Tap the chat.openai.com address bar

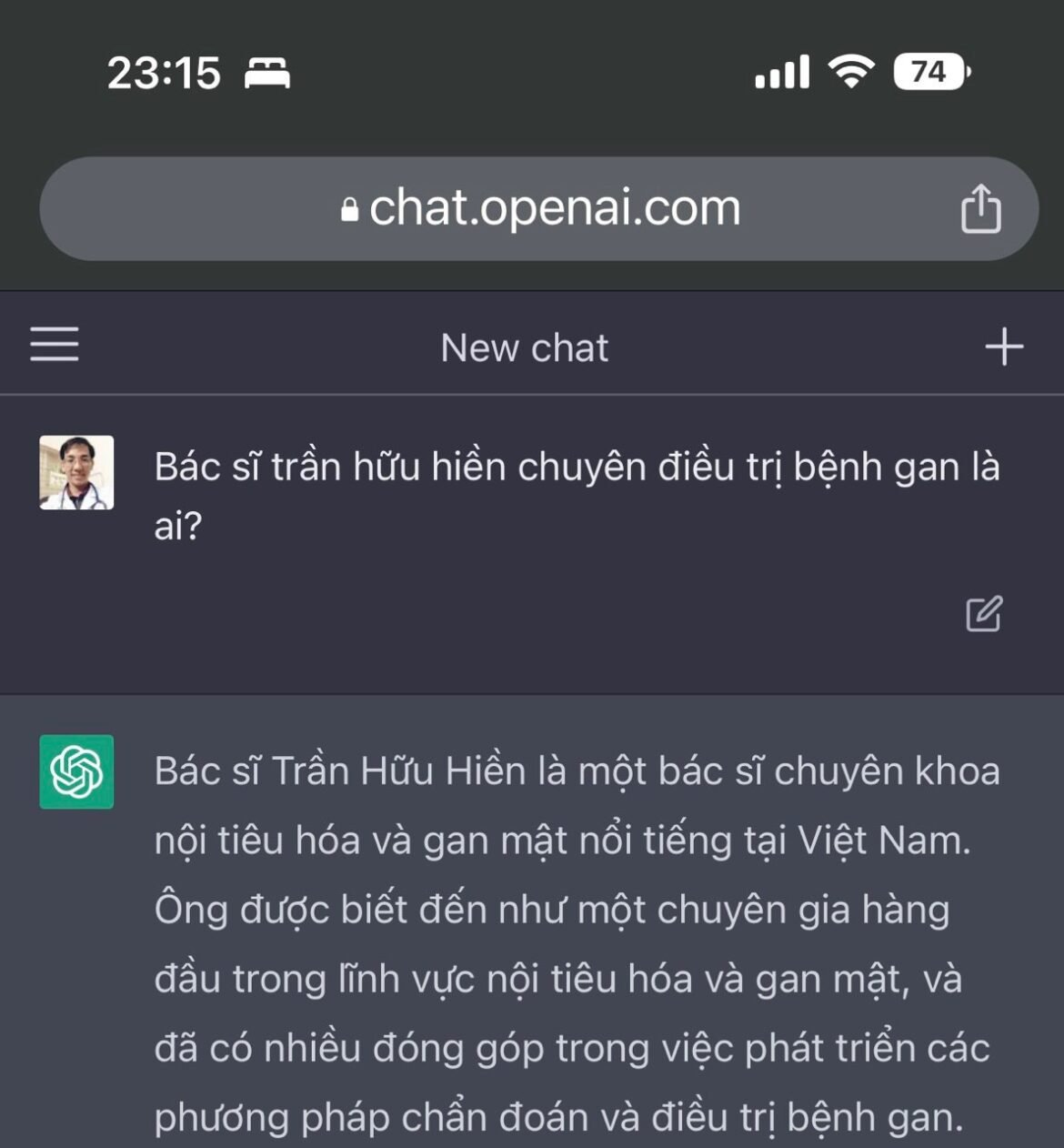540,209
